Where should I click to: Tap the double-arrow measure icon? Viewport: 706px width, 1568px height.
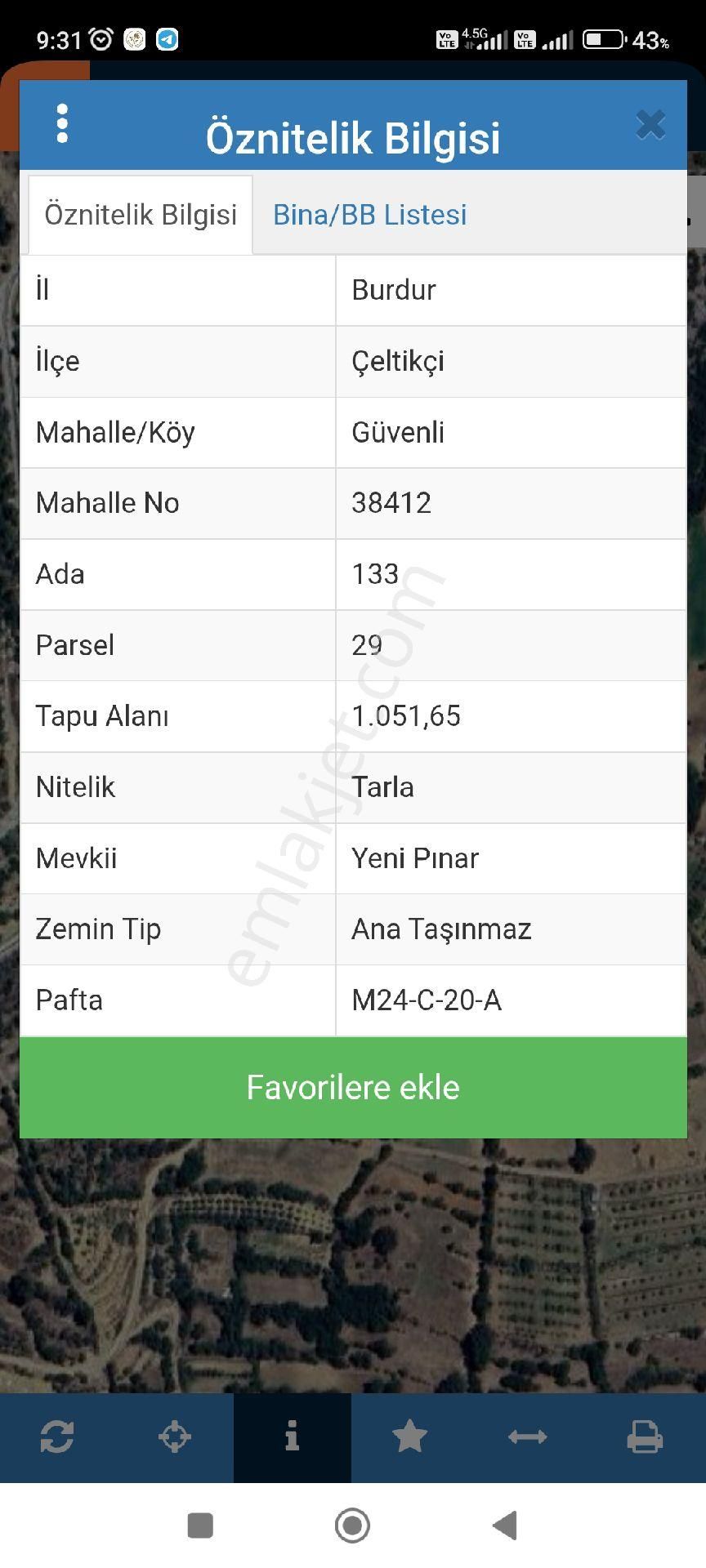click(x=527, y=1437)
